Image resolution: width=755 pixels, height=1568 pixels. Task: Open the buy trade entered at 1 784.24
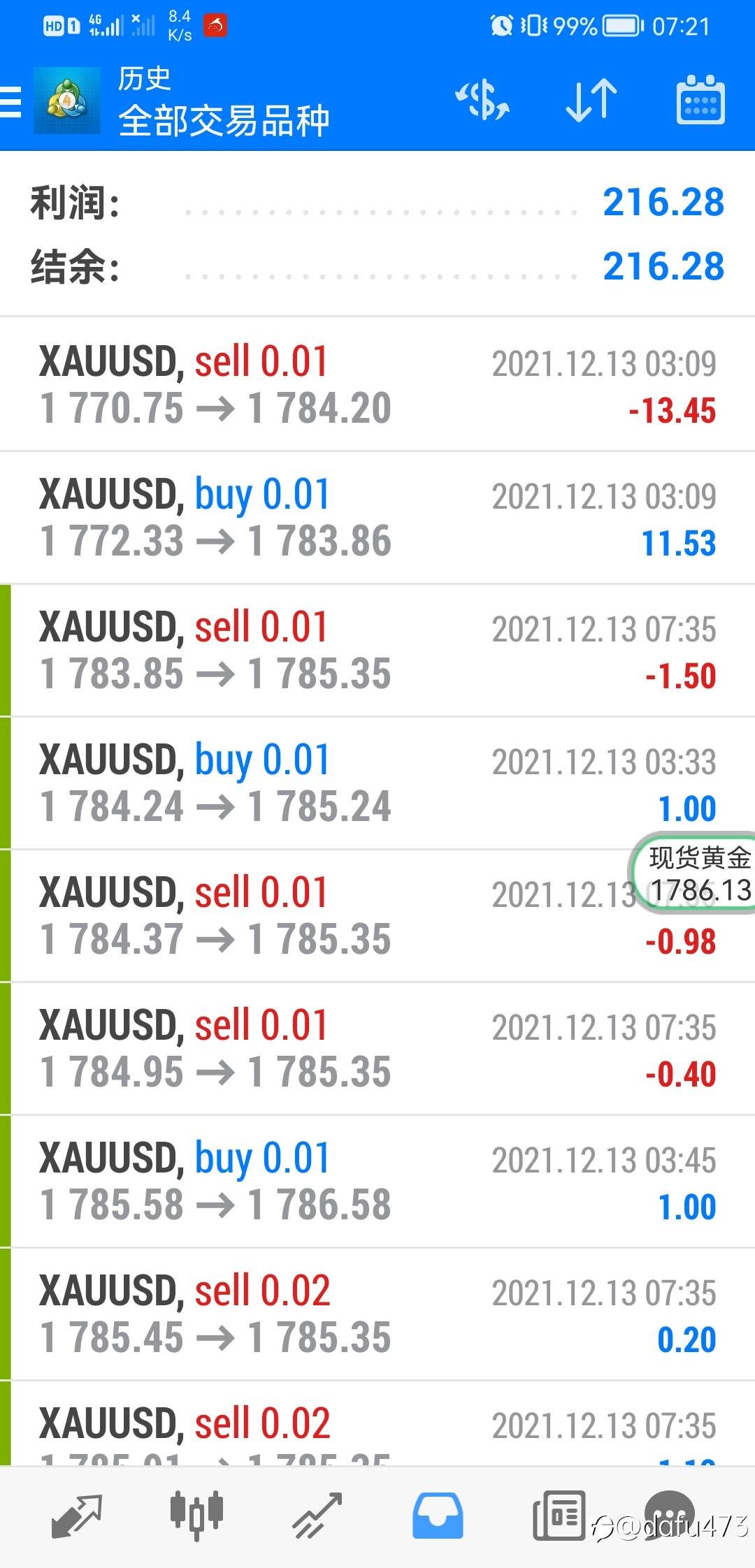(377, 783)
